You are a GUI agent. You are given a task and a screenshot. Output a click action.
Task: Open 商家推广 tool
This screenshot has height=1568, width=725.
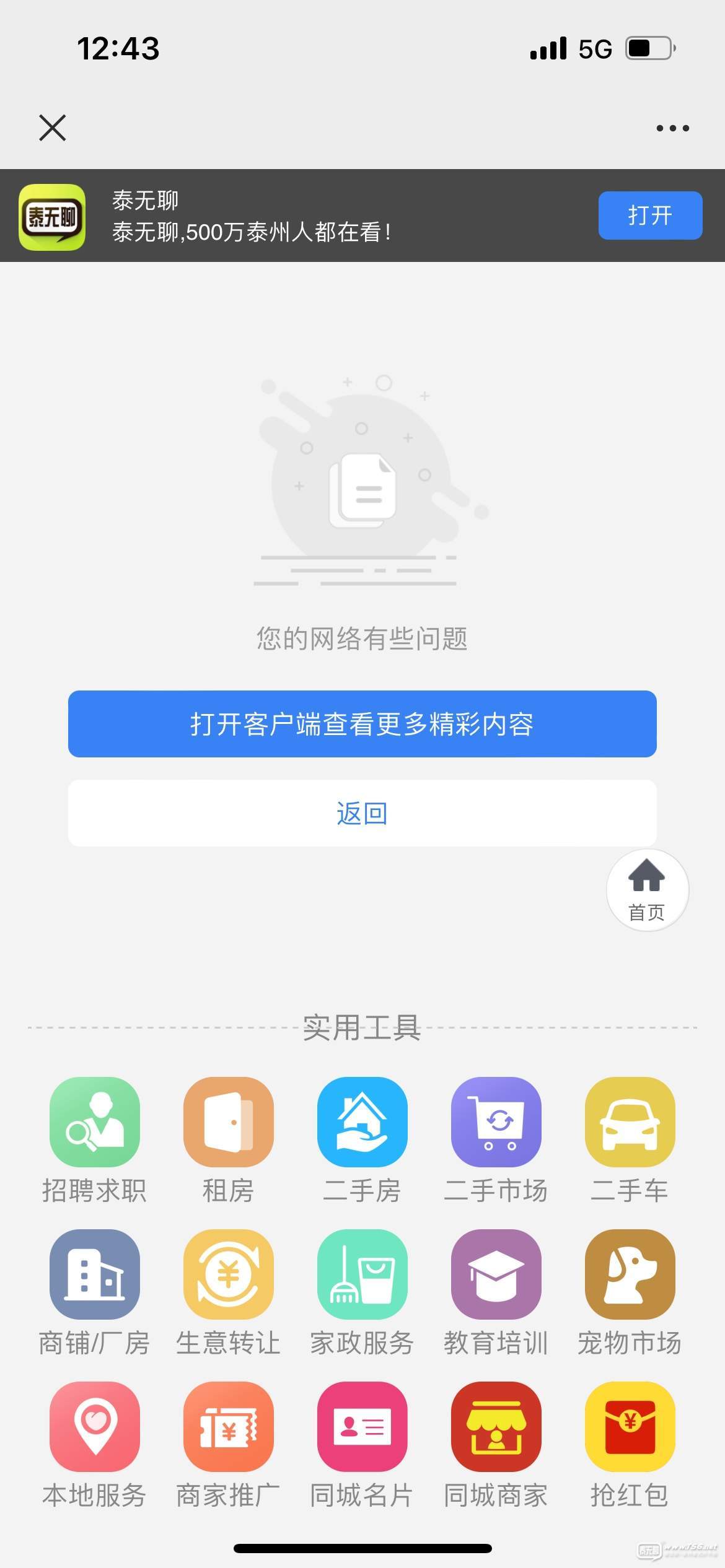[229, 1427]
